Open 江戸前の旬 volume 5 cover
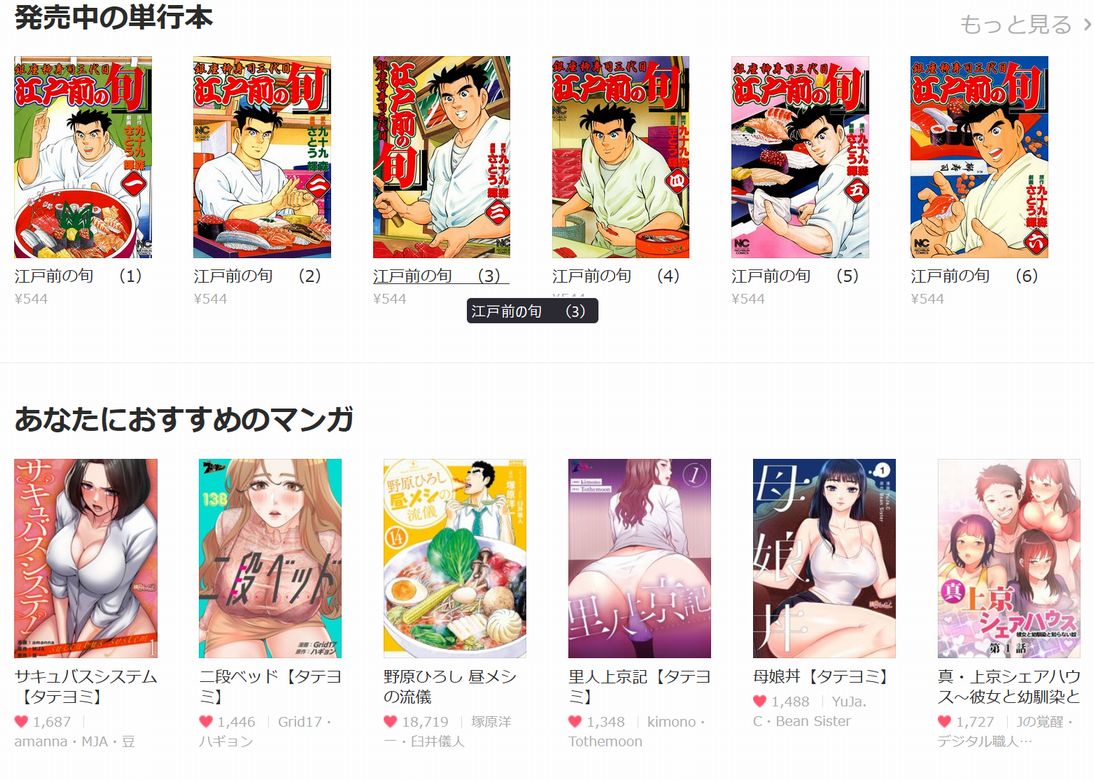The height and width of the screenshot is (780, 1094). coord(800,157)
